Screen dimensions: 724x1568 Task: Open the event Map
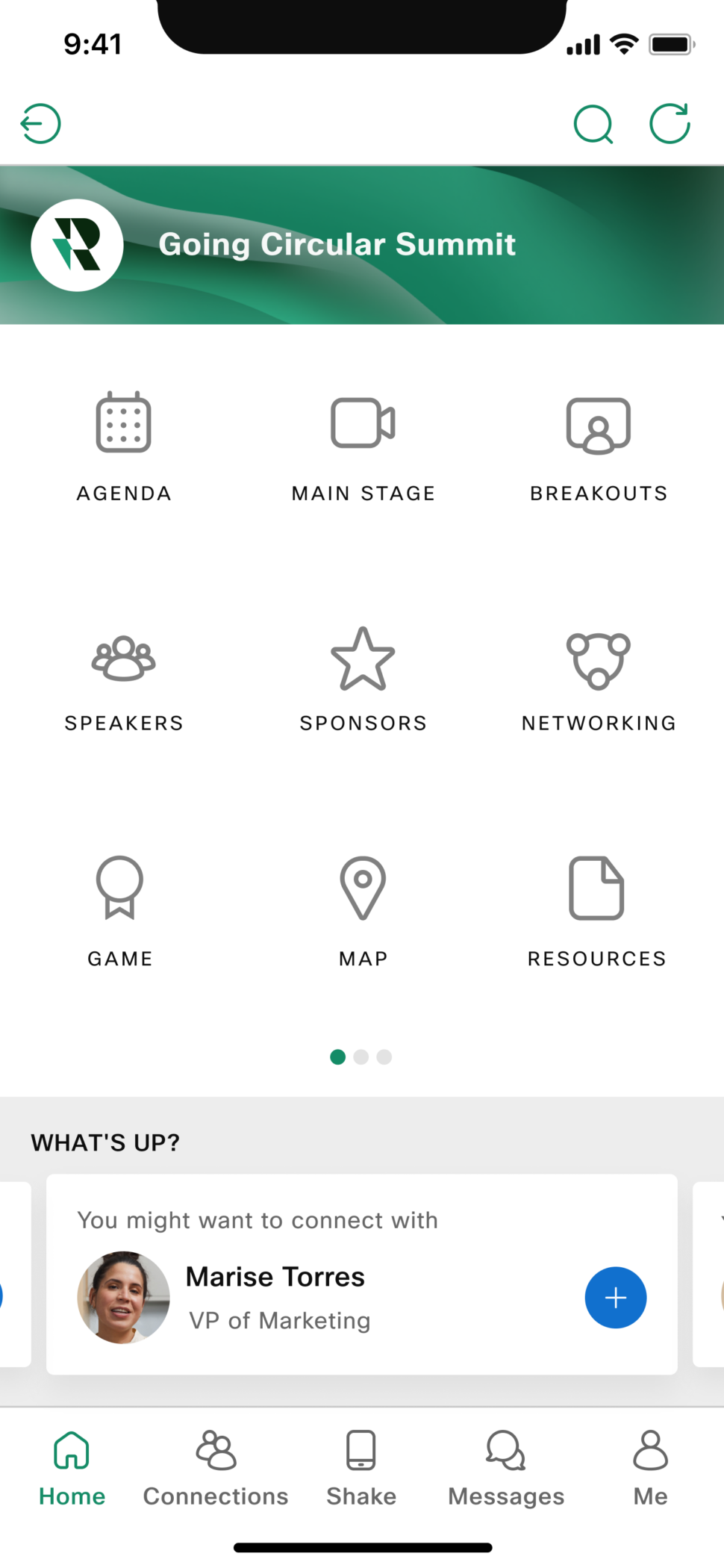363,912
